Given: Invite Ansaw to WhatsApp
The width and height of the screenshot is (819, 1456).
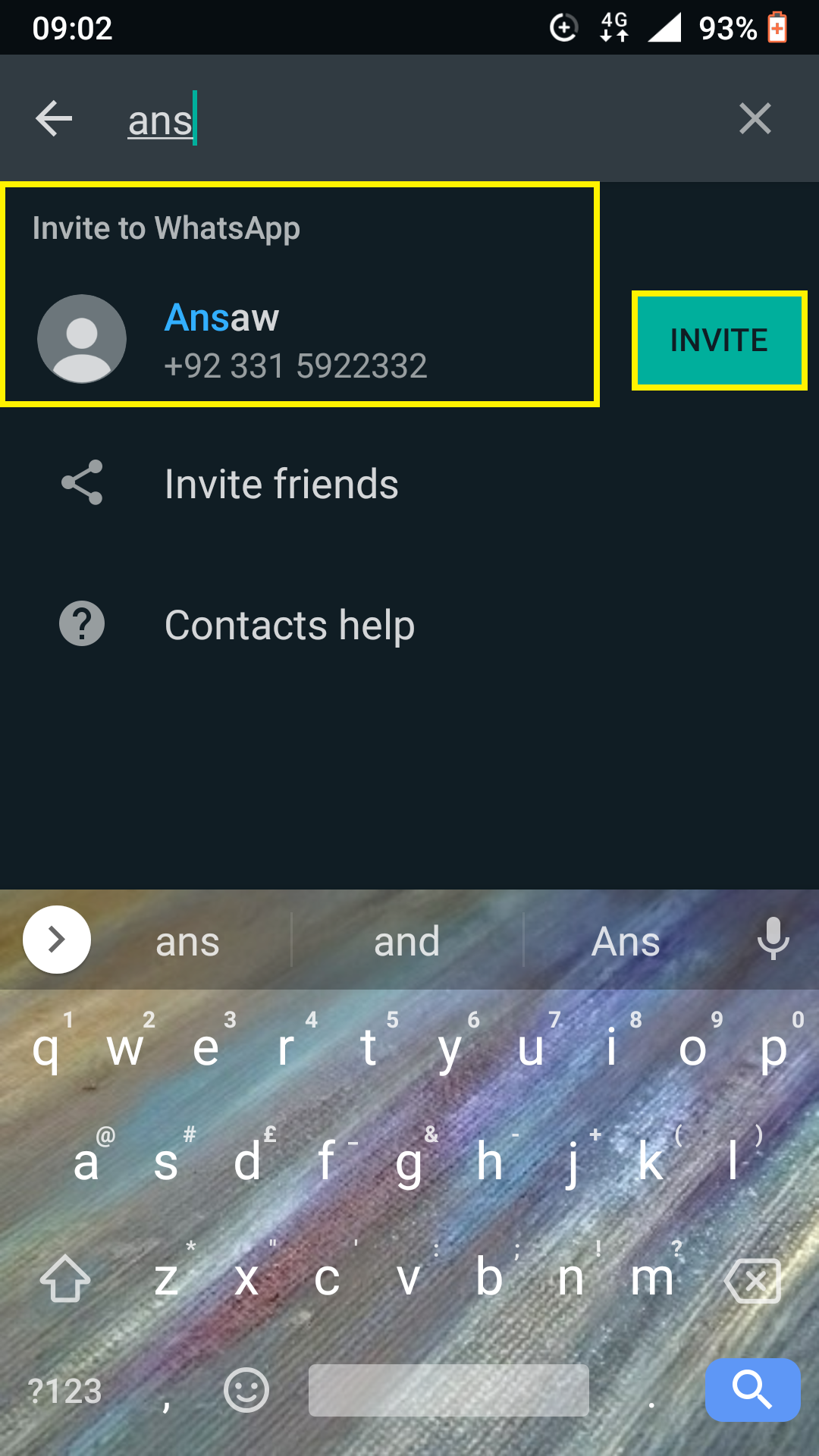Looking at the screenshot, I should [719, 340].
